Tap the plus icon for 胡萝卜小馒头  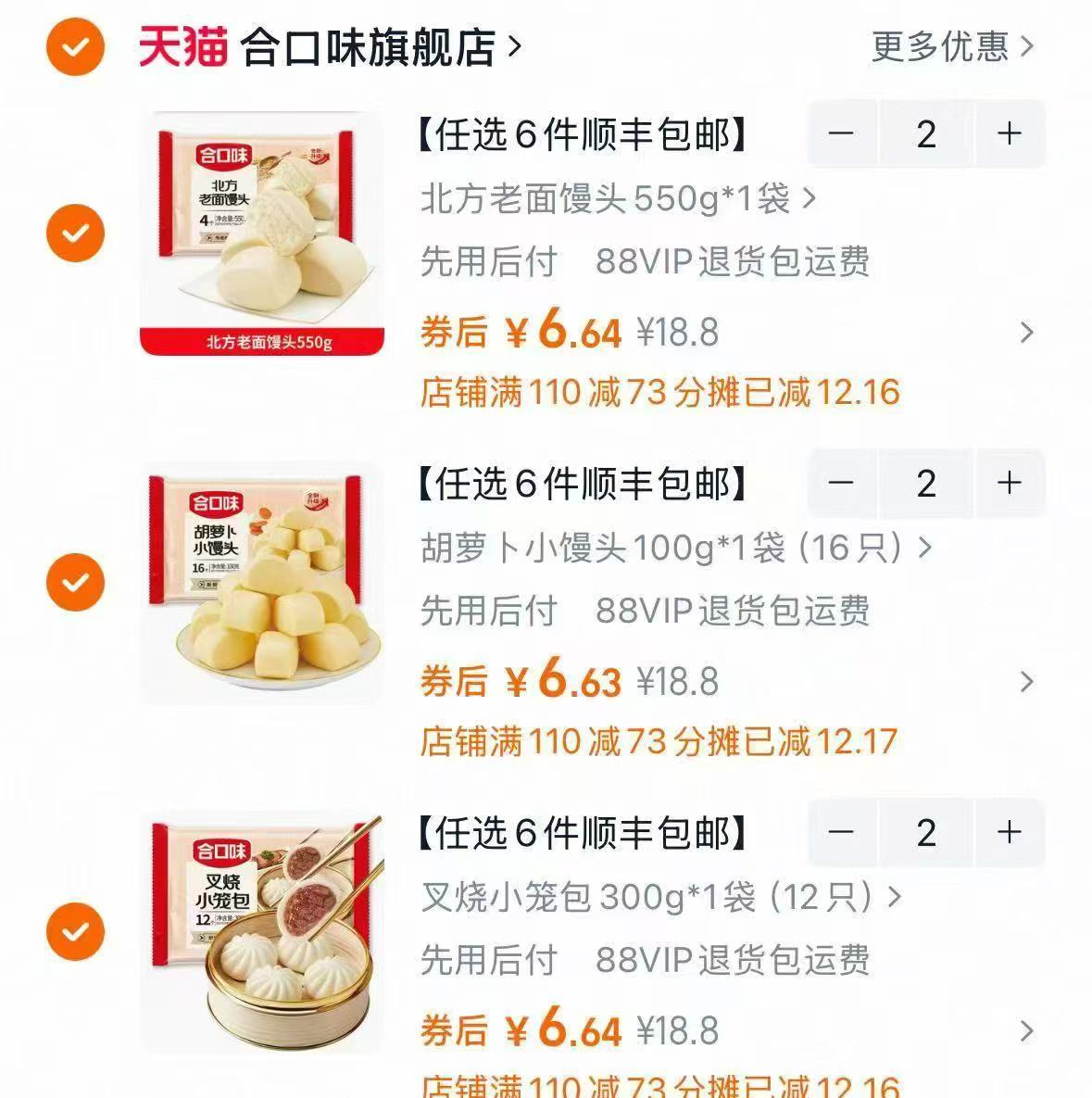1009,483
